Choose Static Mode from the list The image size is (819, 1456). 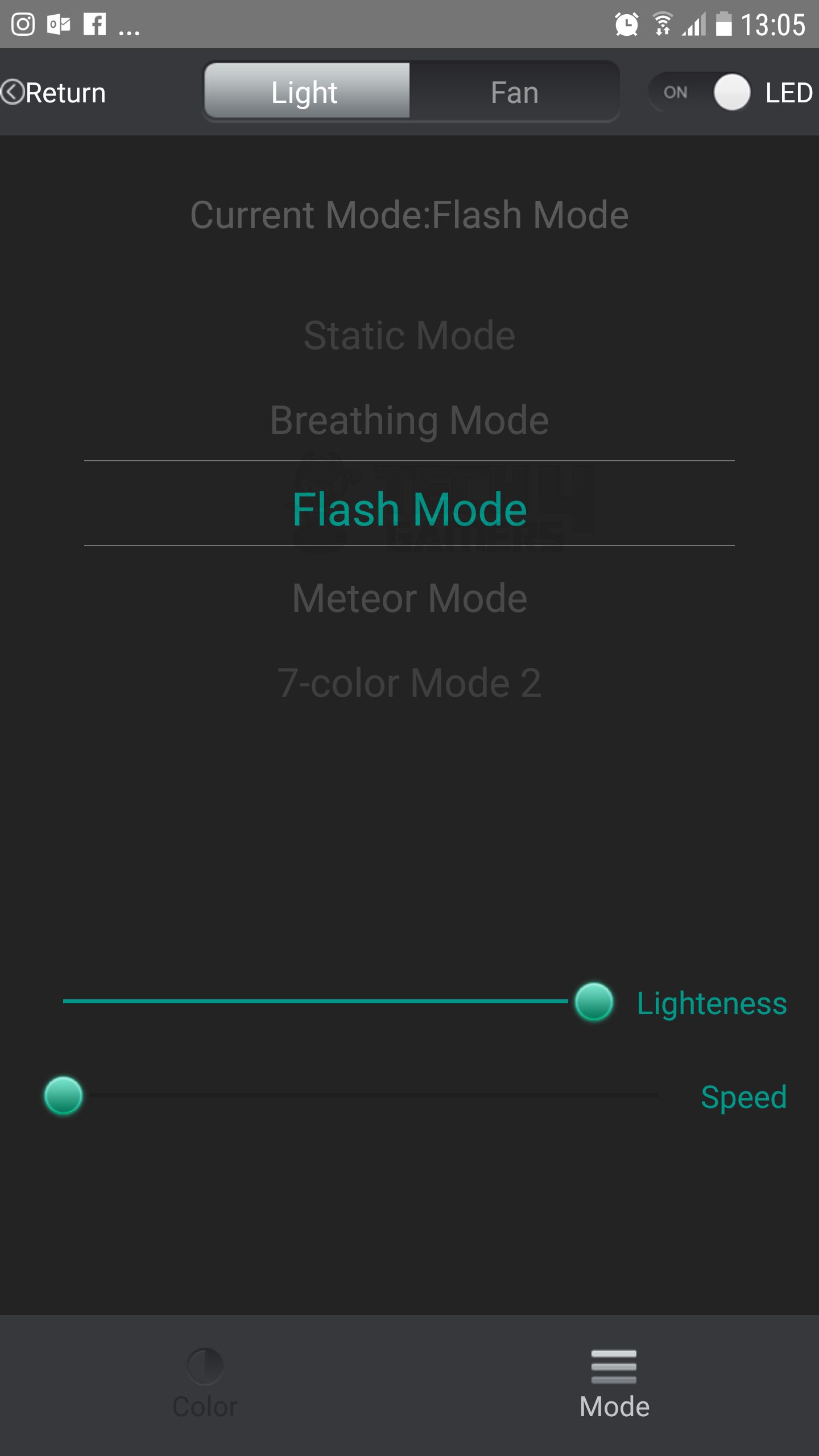pos(409,335)
